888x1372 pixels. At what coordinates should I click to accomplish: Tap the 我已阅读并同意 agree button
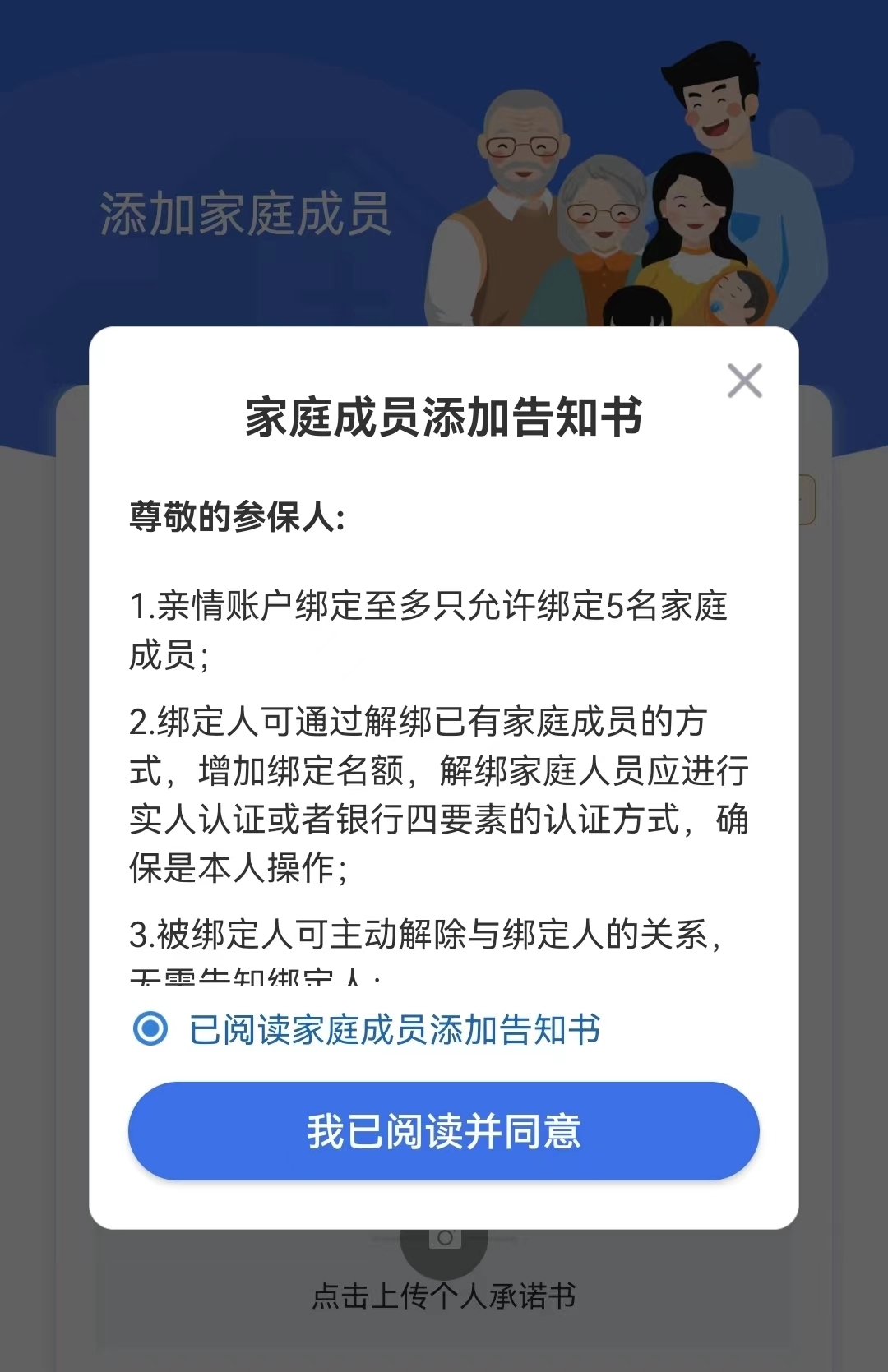click(x=444, y=1131)
